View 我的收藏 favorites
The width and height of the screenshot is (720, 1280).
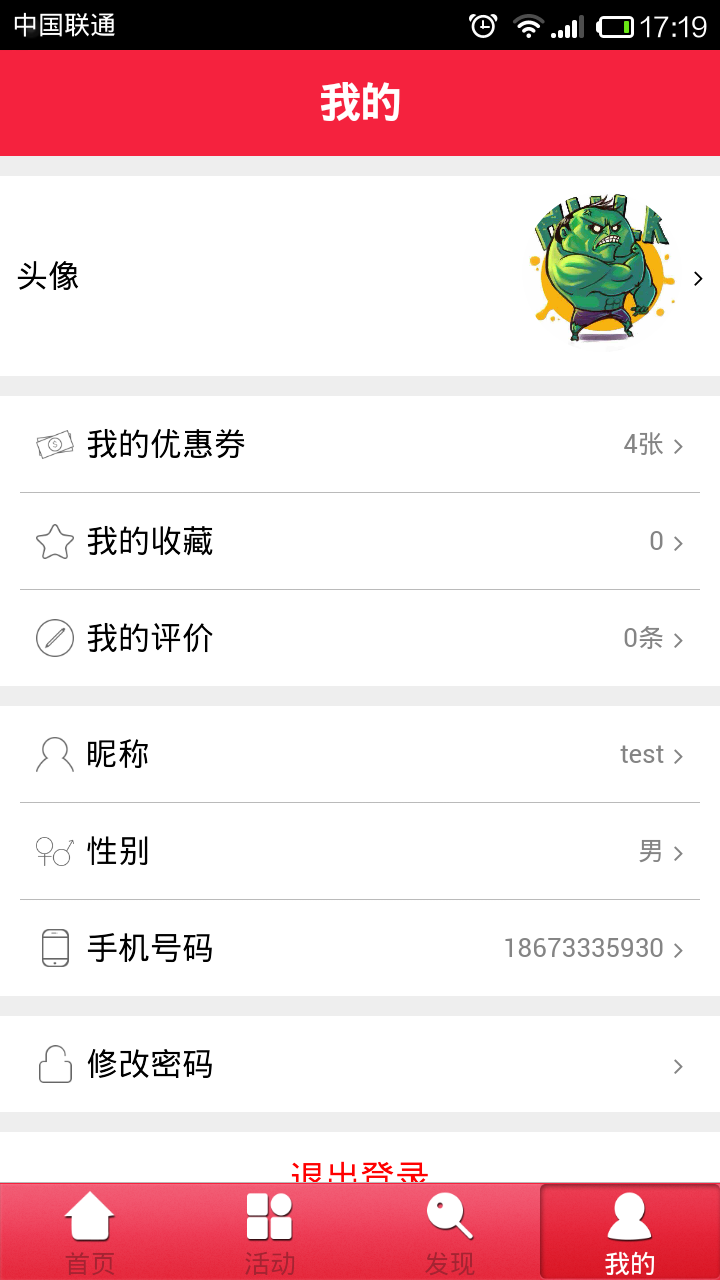point(360,541)
